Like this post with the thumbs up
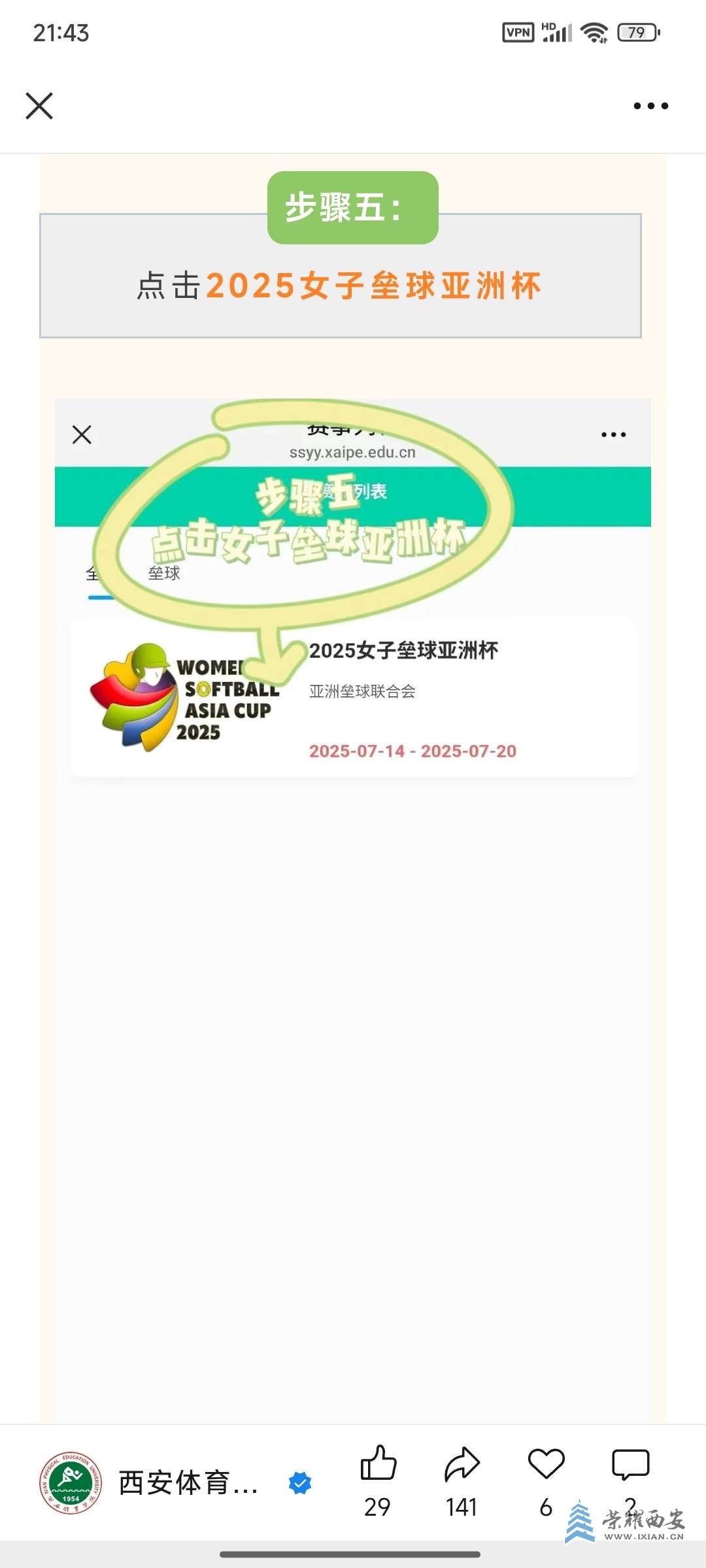 pyautogui.click(x=378, y=1463)
